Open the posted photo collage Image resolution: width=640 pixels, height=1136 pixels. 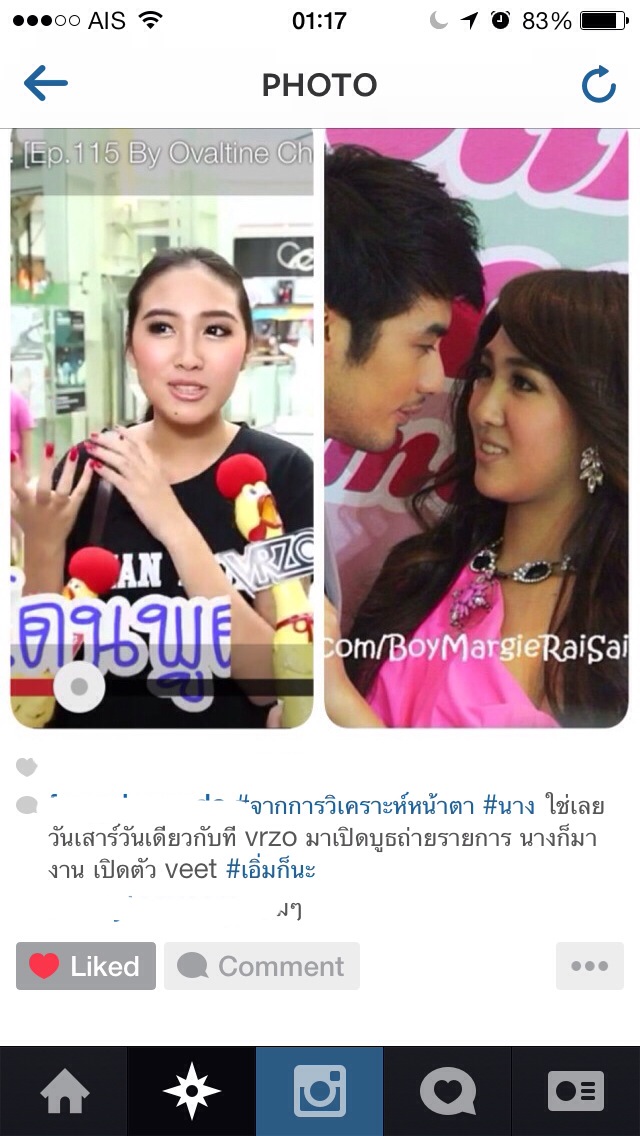pyautogui.click(x=320, y=430)
